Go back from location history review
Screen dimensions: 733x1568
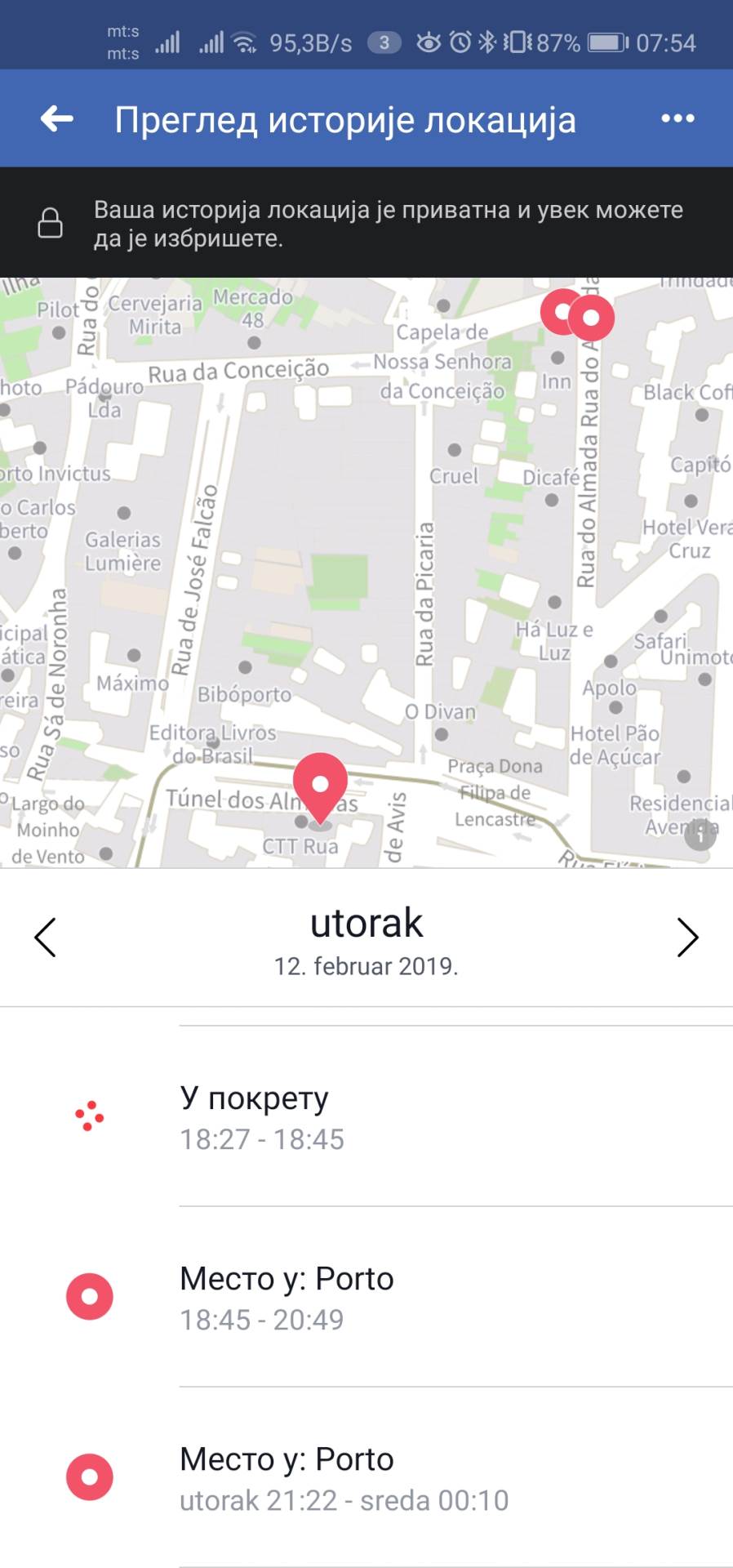click(x=56, y=119)
